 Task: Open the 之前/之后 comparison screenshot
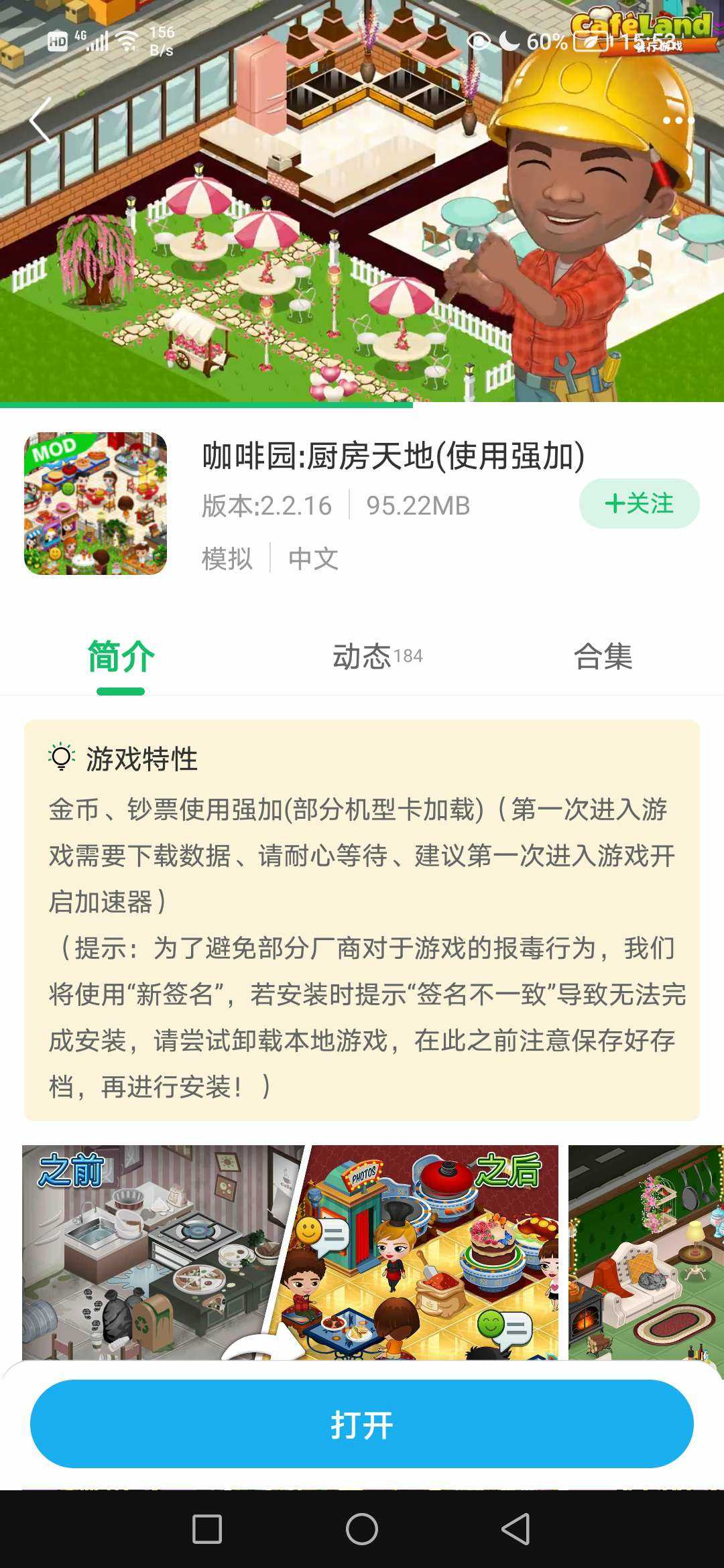(x=290, y=1252)
